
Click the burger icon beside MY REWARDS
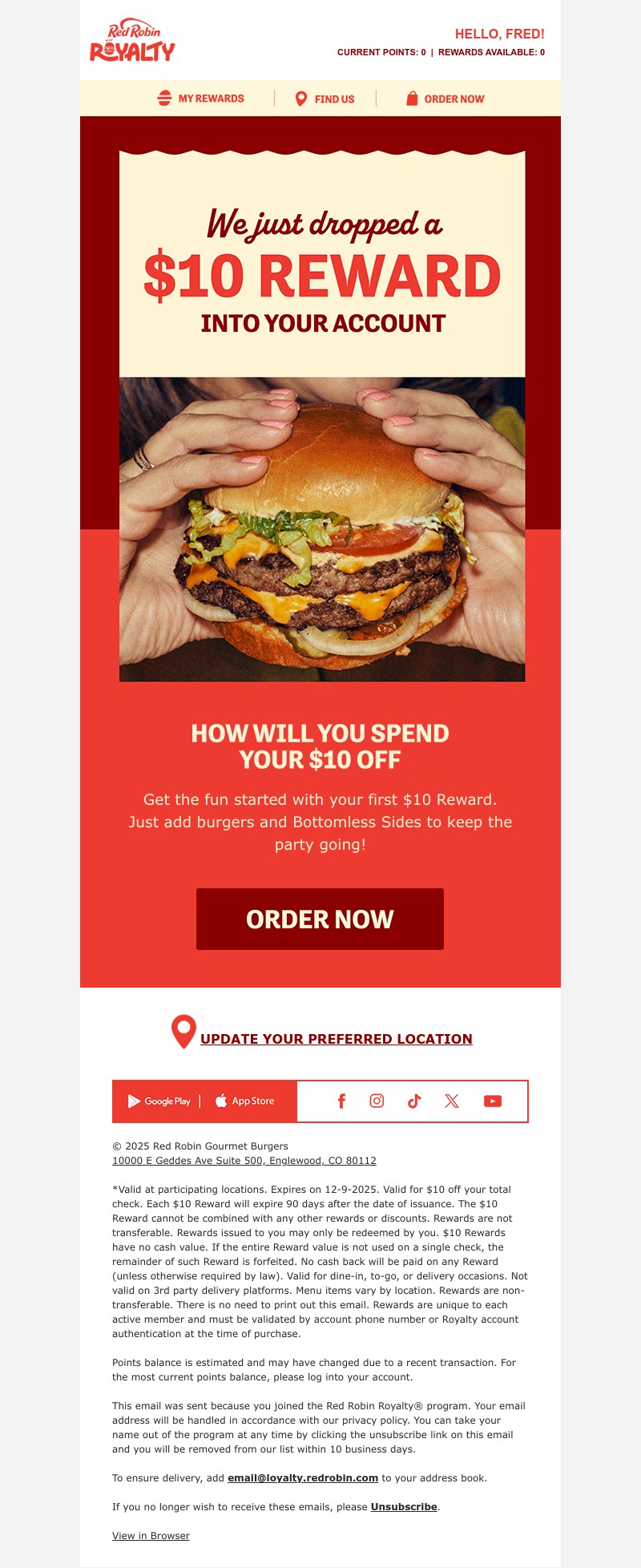click(x=163, y=98)
